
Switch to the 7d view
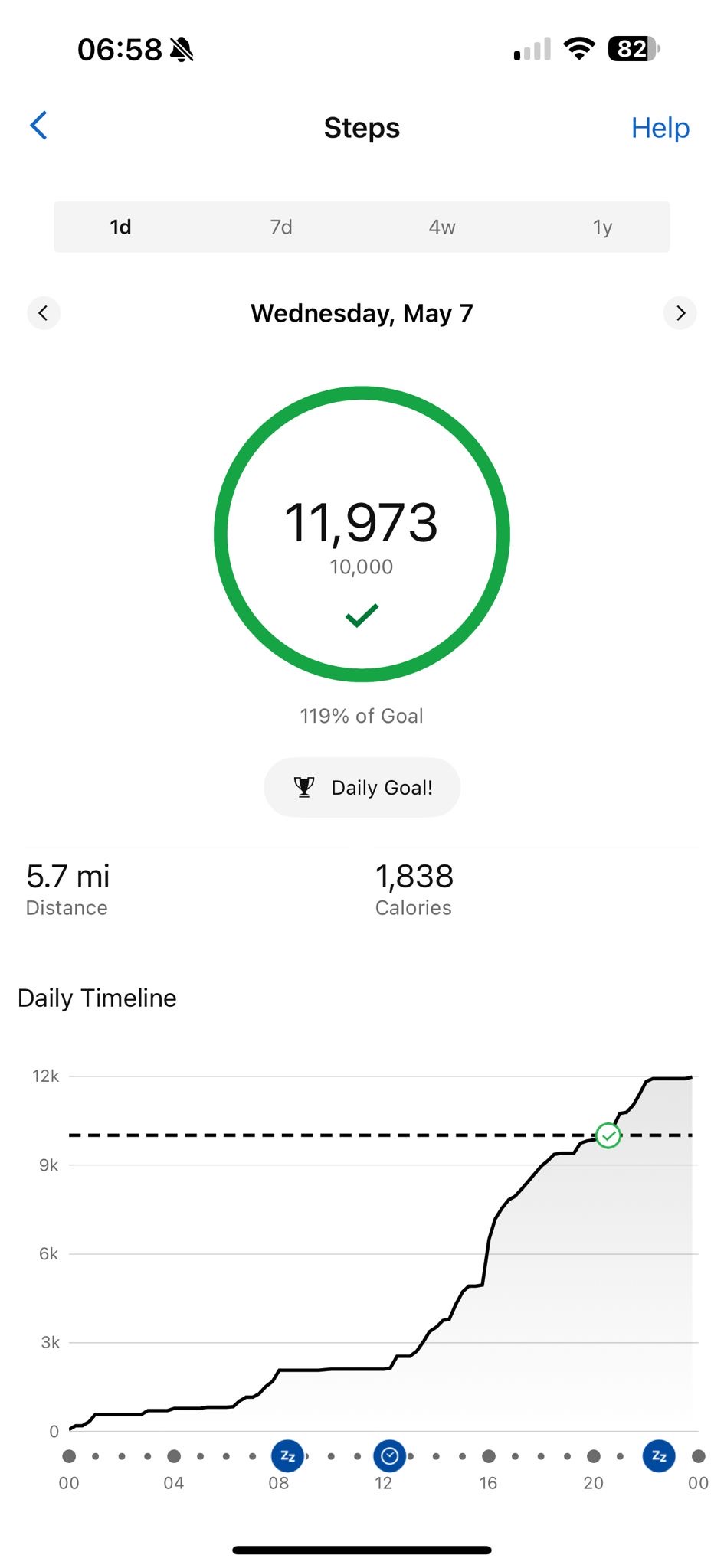click(x=281, y=227)
